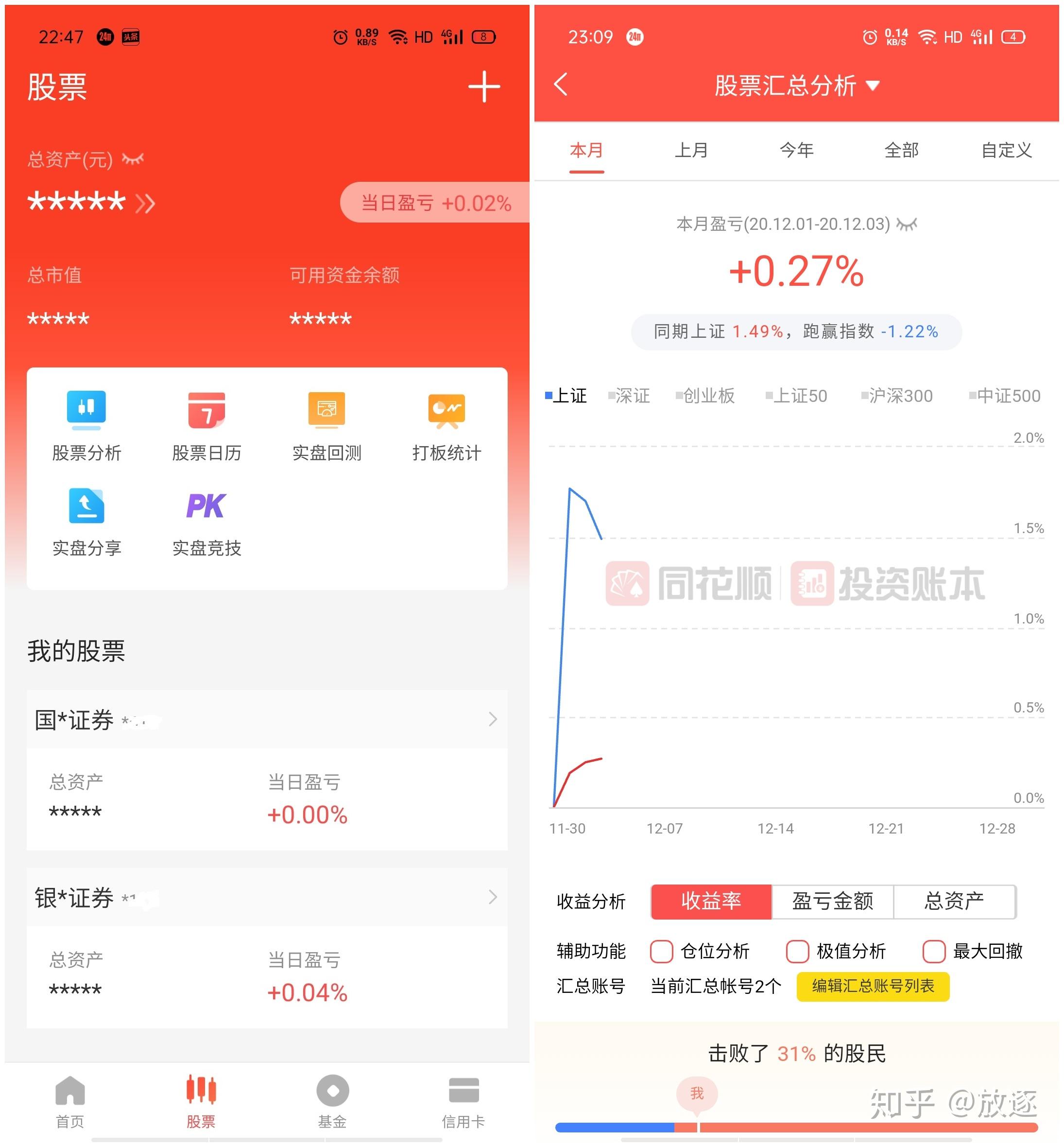
Task: Tap the plus icon to add account
Action: click(483, 87)
